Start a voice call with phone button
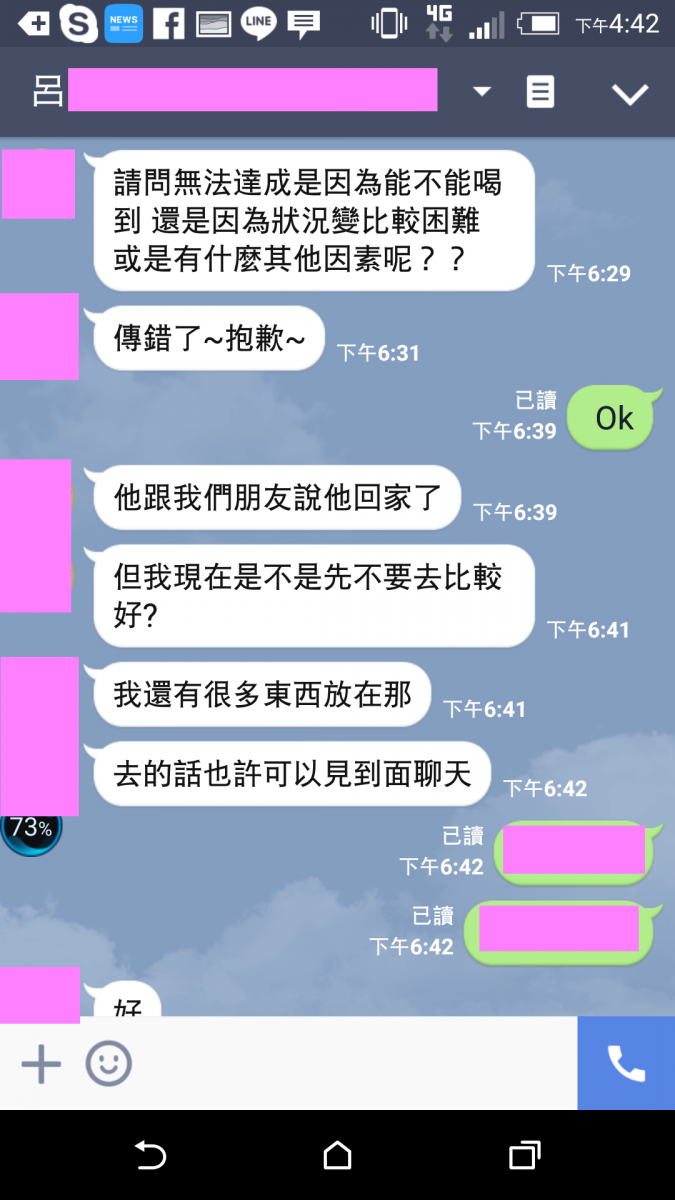This screenshot has height=1200, width=675. tap(626, 1064)
